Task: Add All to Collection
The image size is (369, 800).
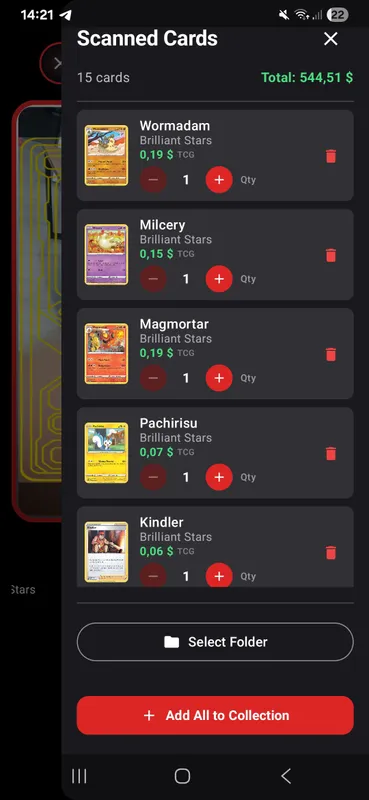Action: (215, 715)
